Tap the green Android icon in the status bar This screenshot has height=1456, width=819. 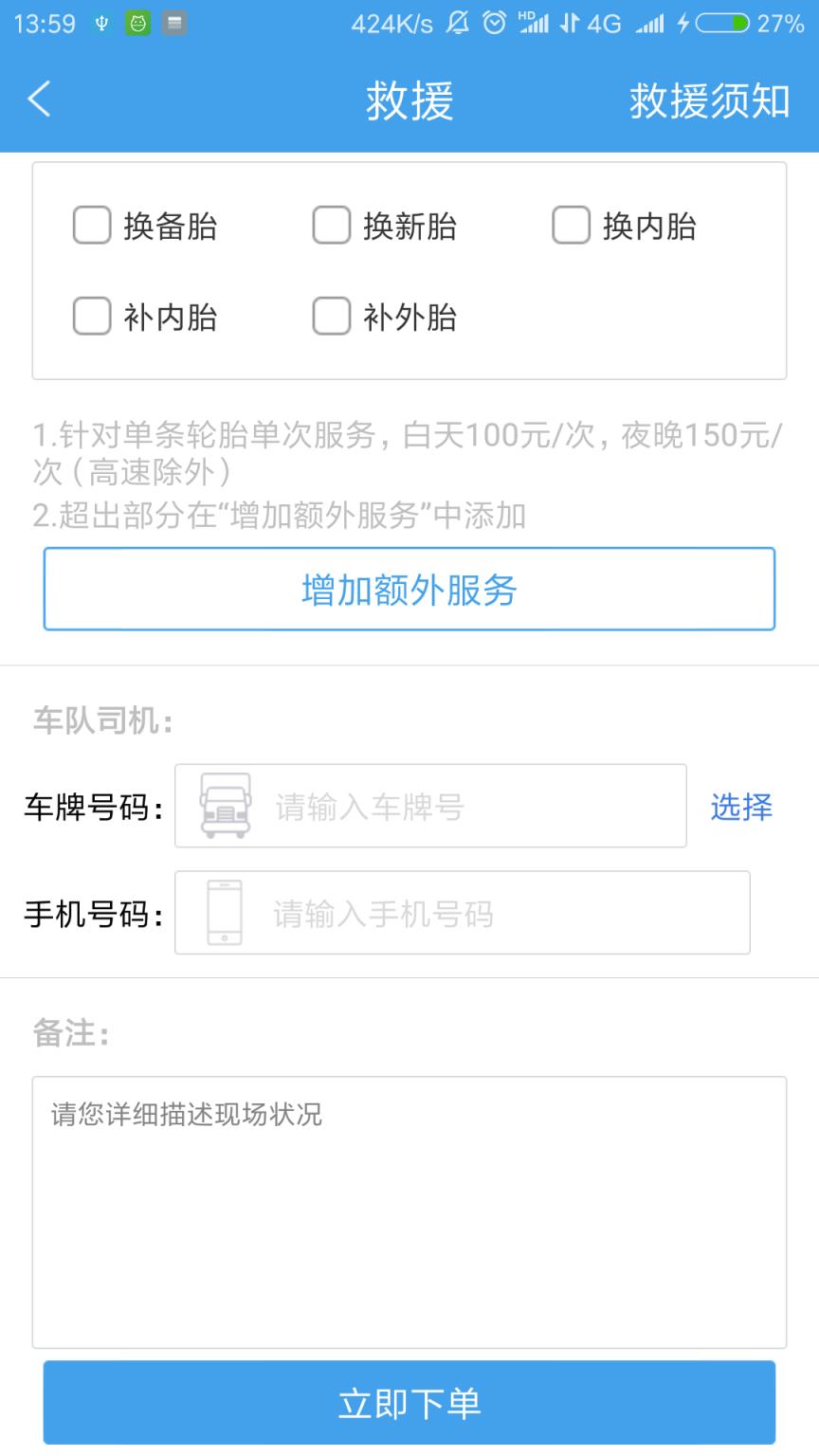136,23
